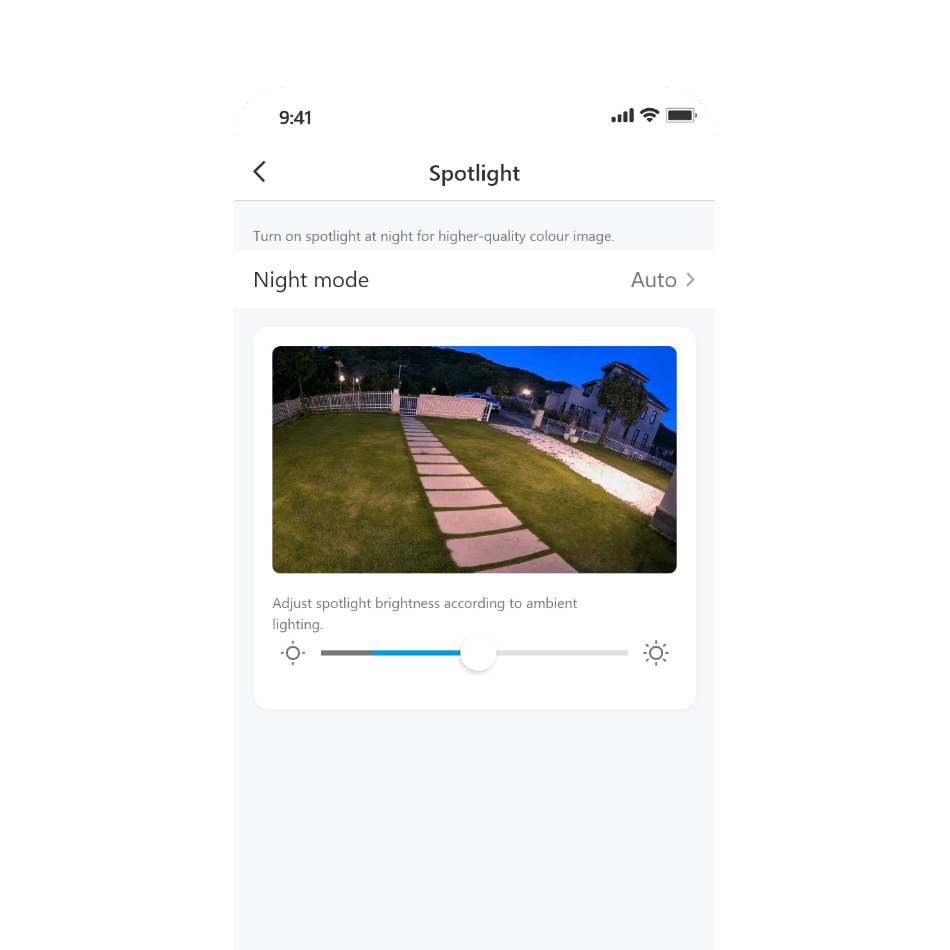
Task: Tap the camera preview image
Action: coord(474,459)
